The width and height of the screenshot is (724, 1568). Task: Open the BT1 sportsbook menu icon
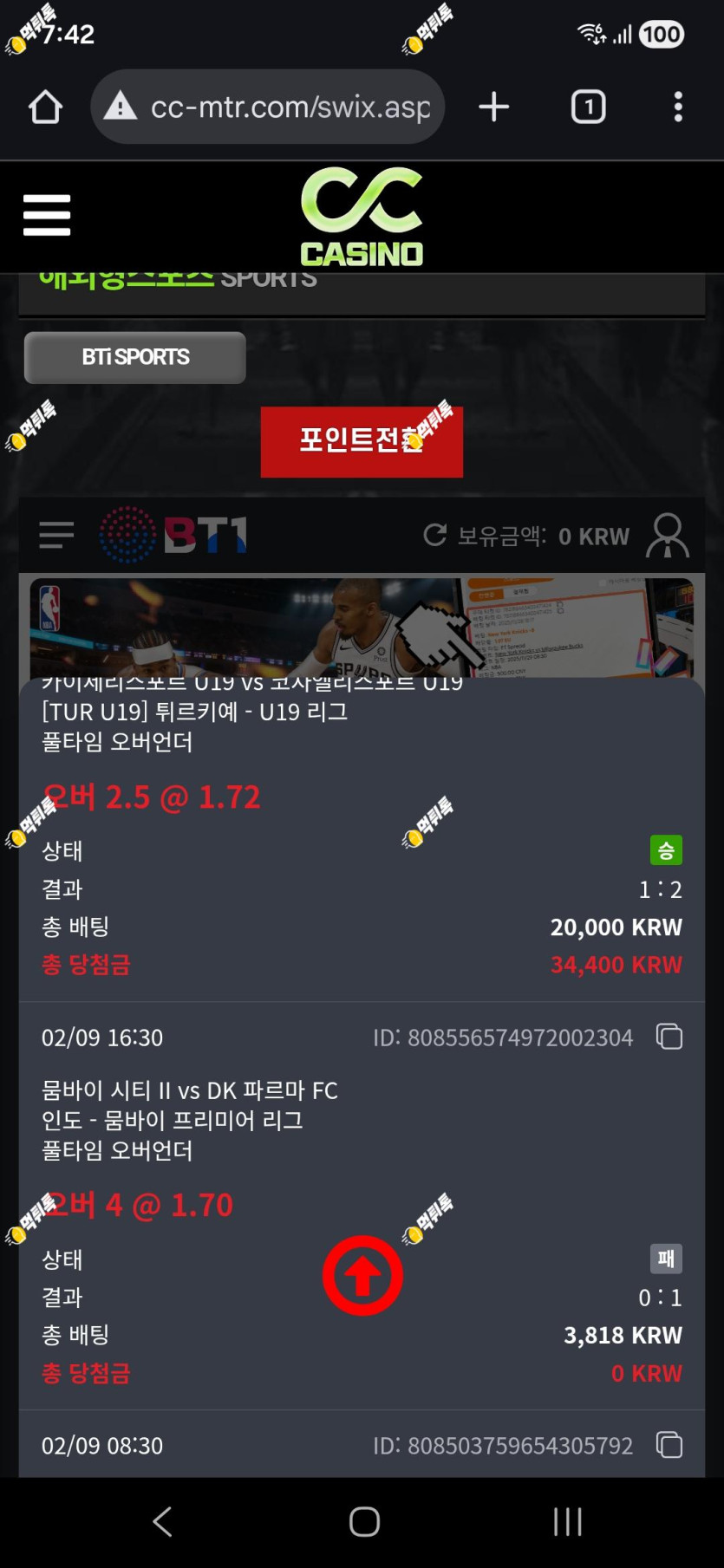pyautogui.click(x=56, y=535)
